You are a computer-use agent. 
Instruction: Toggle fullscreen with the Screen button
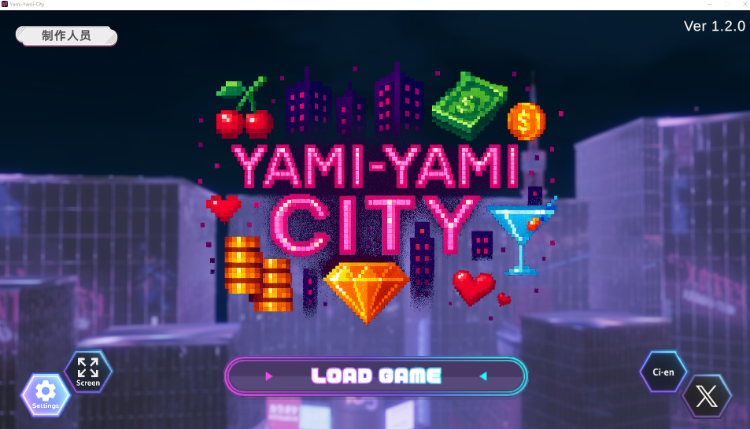click(88, 371)
